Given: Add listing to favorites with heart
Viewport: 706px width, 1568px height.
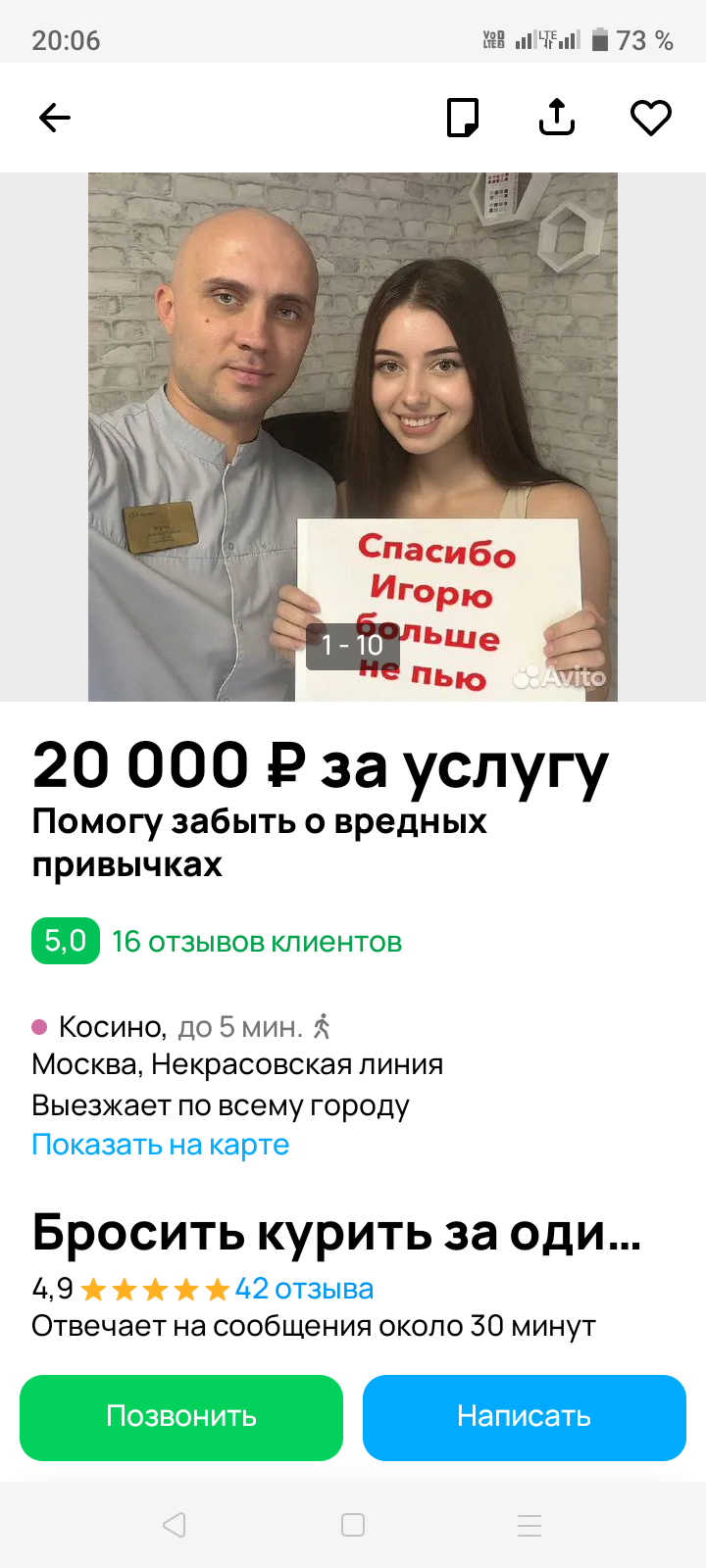Looking at the screenshot, I should [650, 119].
